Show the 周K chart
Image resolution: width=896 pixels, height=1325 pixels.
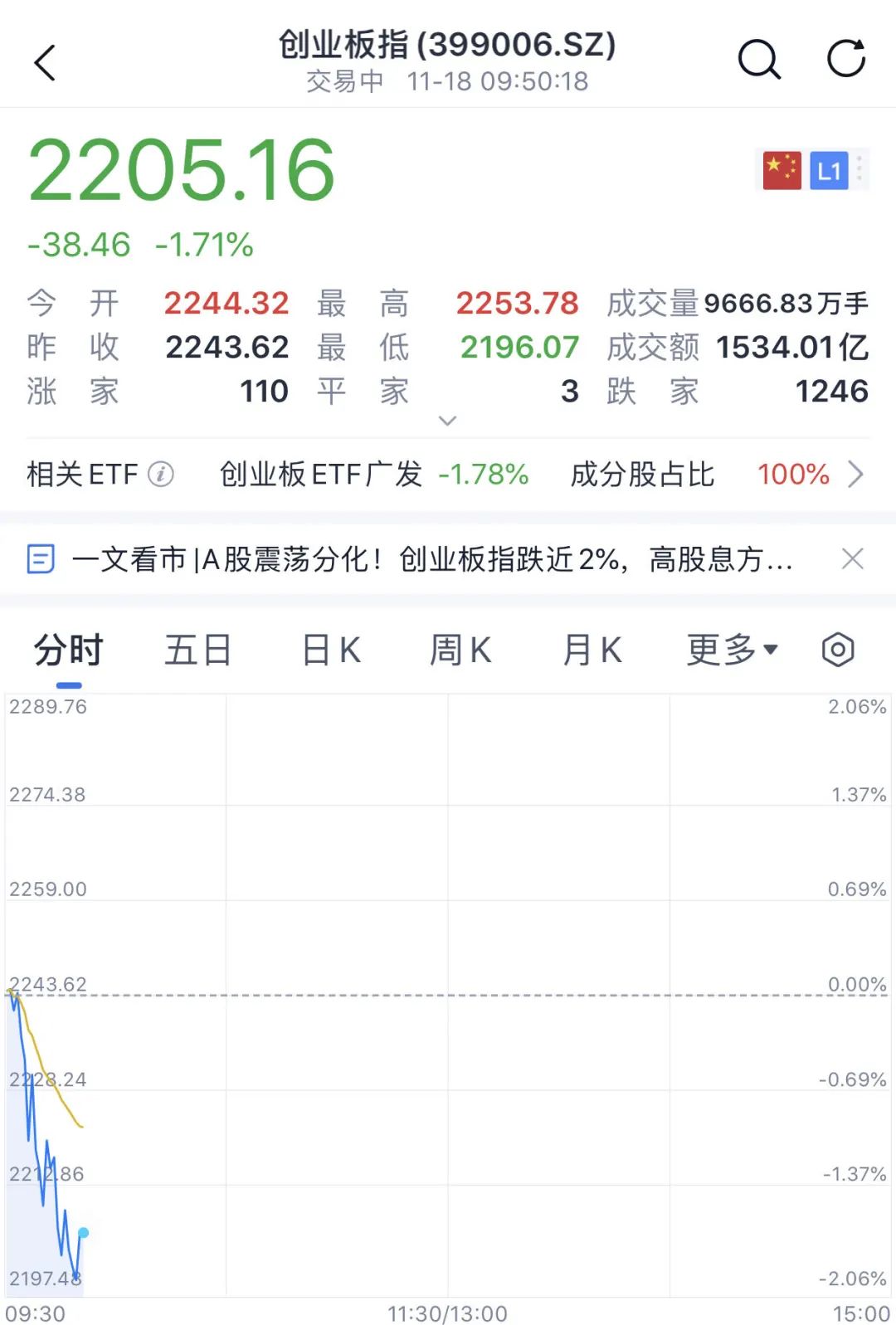click(x=460, y=650)
